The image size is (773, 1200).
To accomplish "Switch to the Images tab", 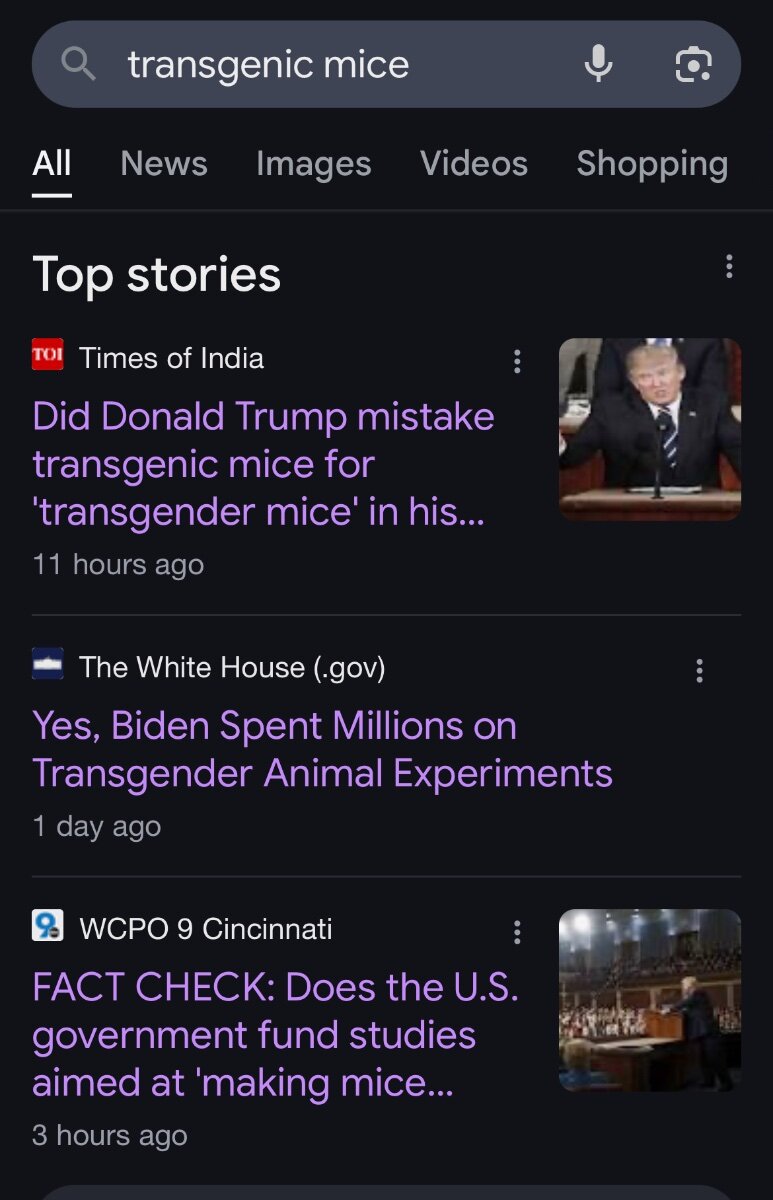I will [313, 164].
